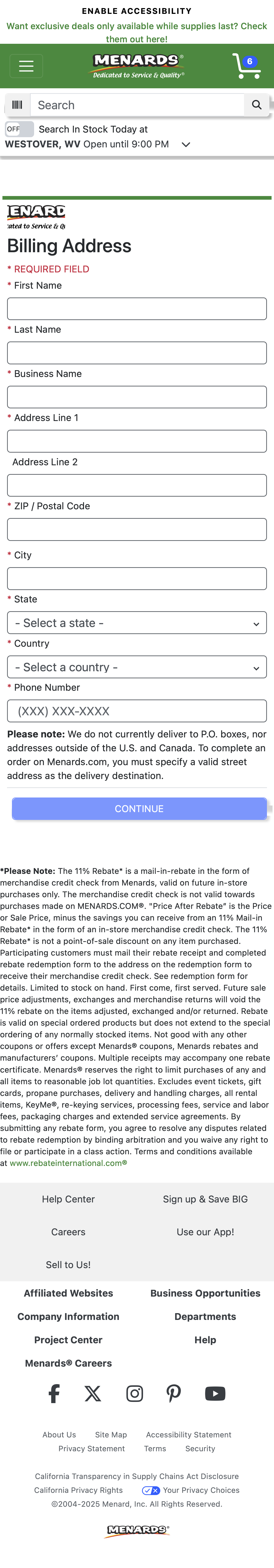
Task: Check exclusive deals banner link
Action: click(136, 32)
